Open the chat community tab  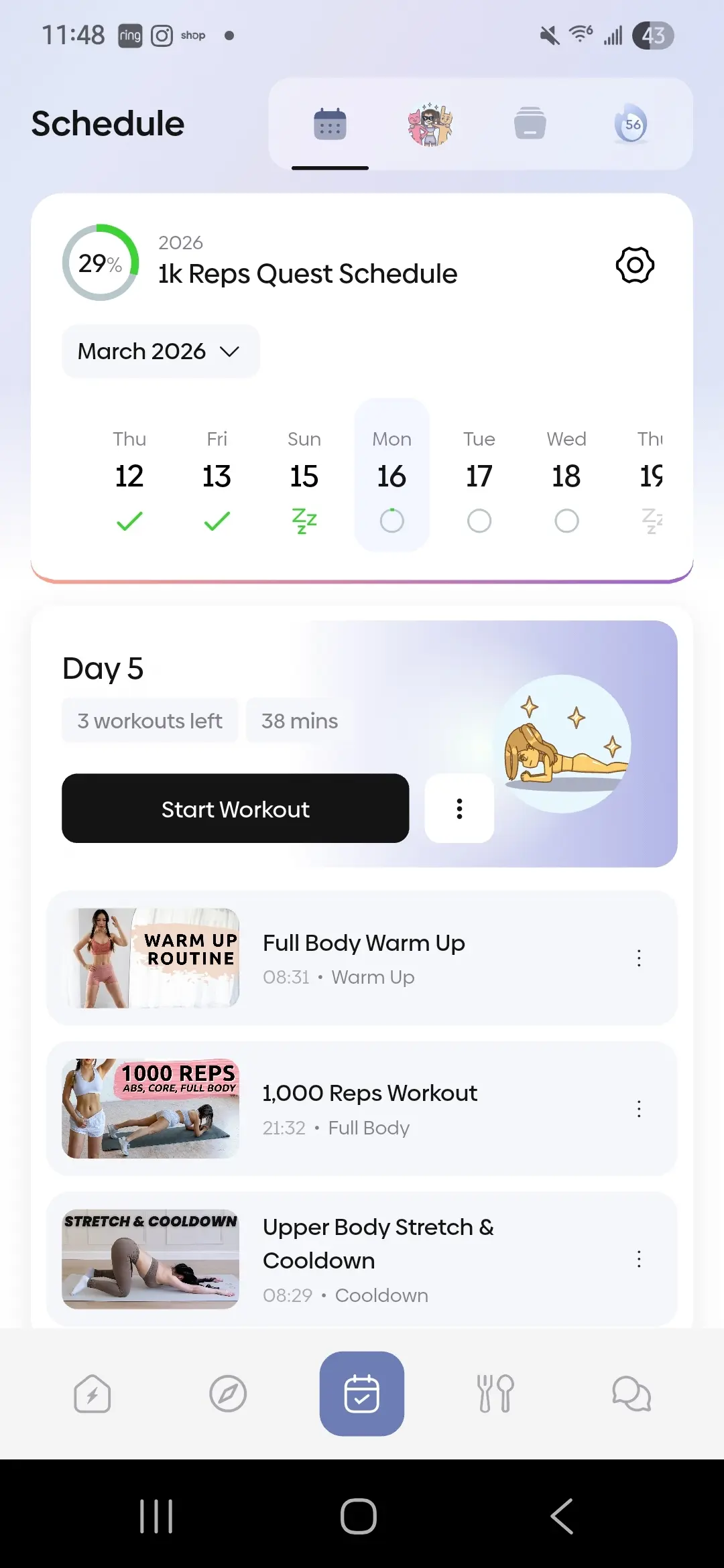631,1394
